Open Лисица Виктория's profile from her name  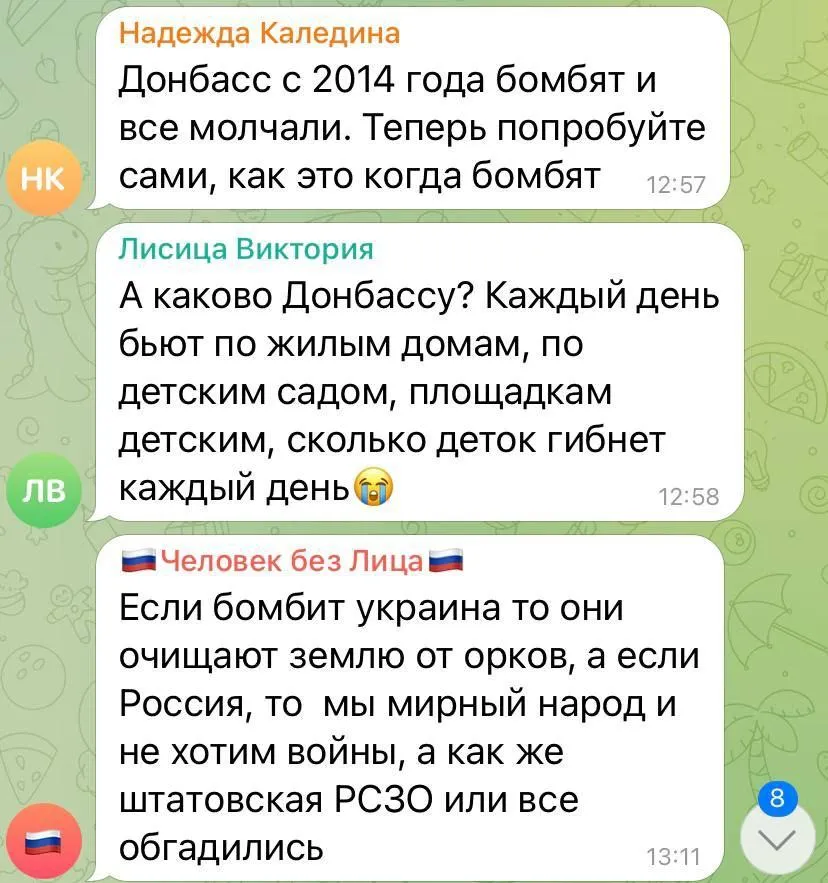pos(246,250)
